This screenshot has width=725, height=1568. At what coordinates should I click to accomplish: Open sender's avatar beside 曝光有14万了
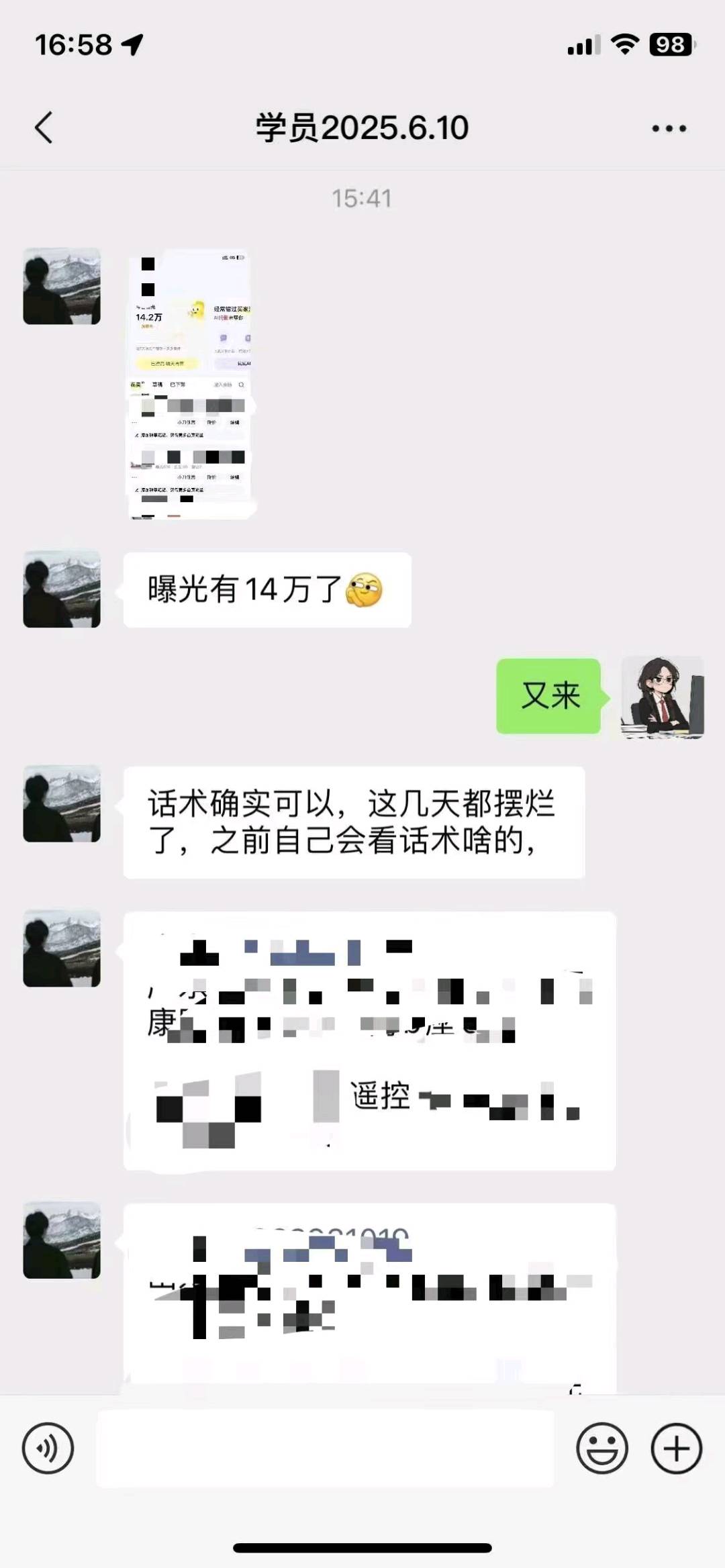tap(62, 589)
